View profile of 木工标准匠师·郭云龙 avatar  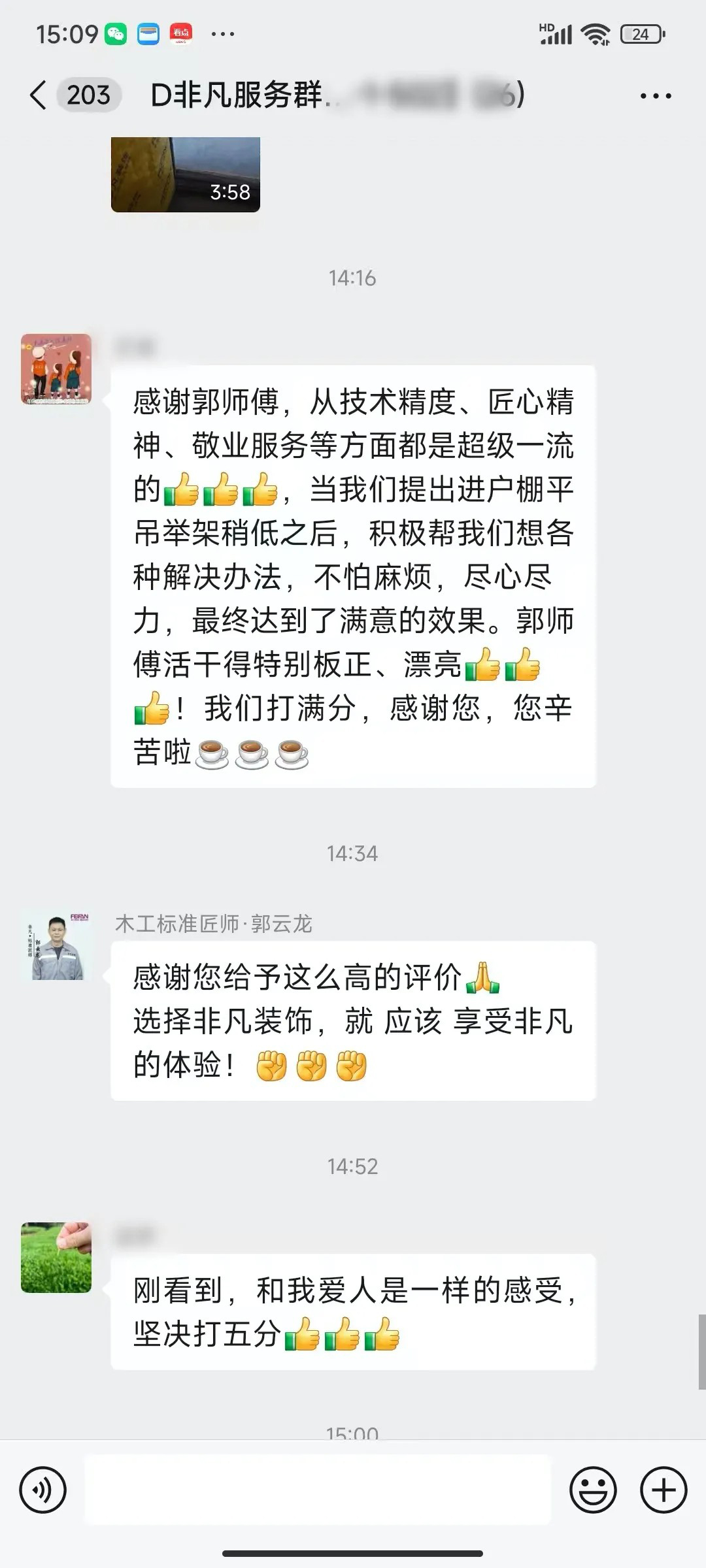click(57, 947)
